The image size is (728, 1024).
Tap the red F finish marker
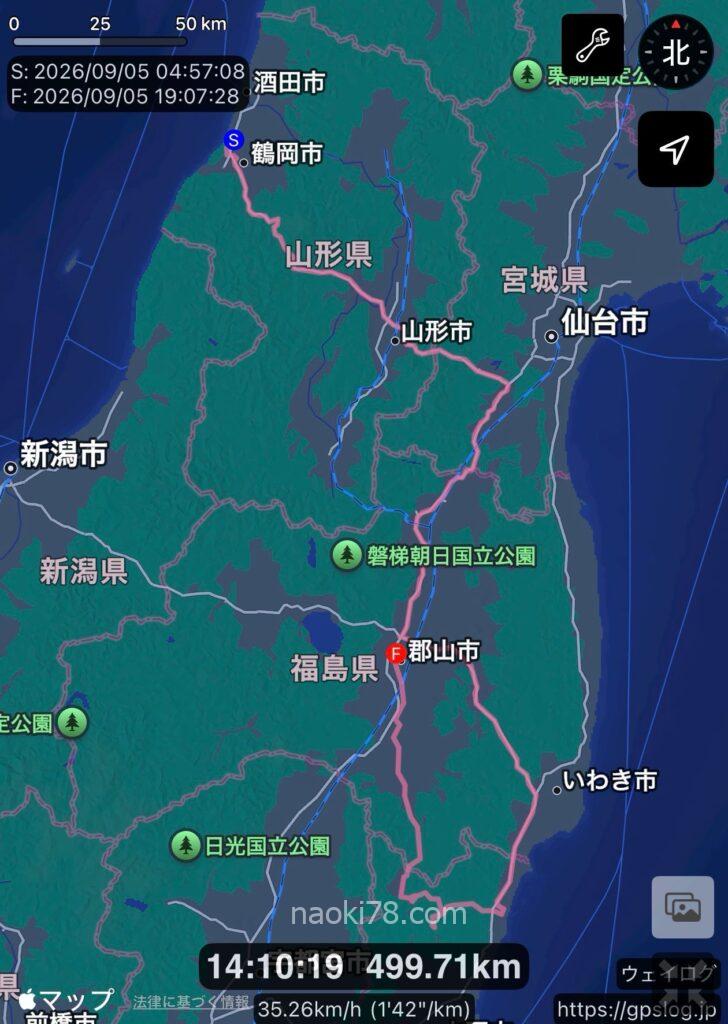pos(396,653)
